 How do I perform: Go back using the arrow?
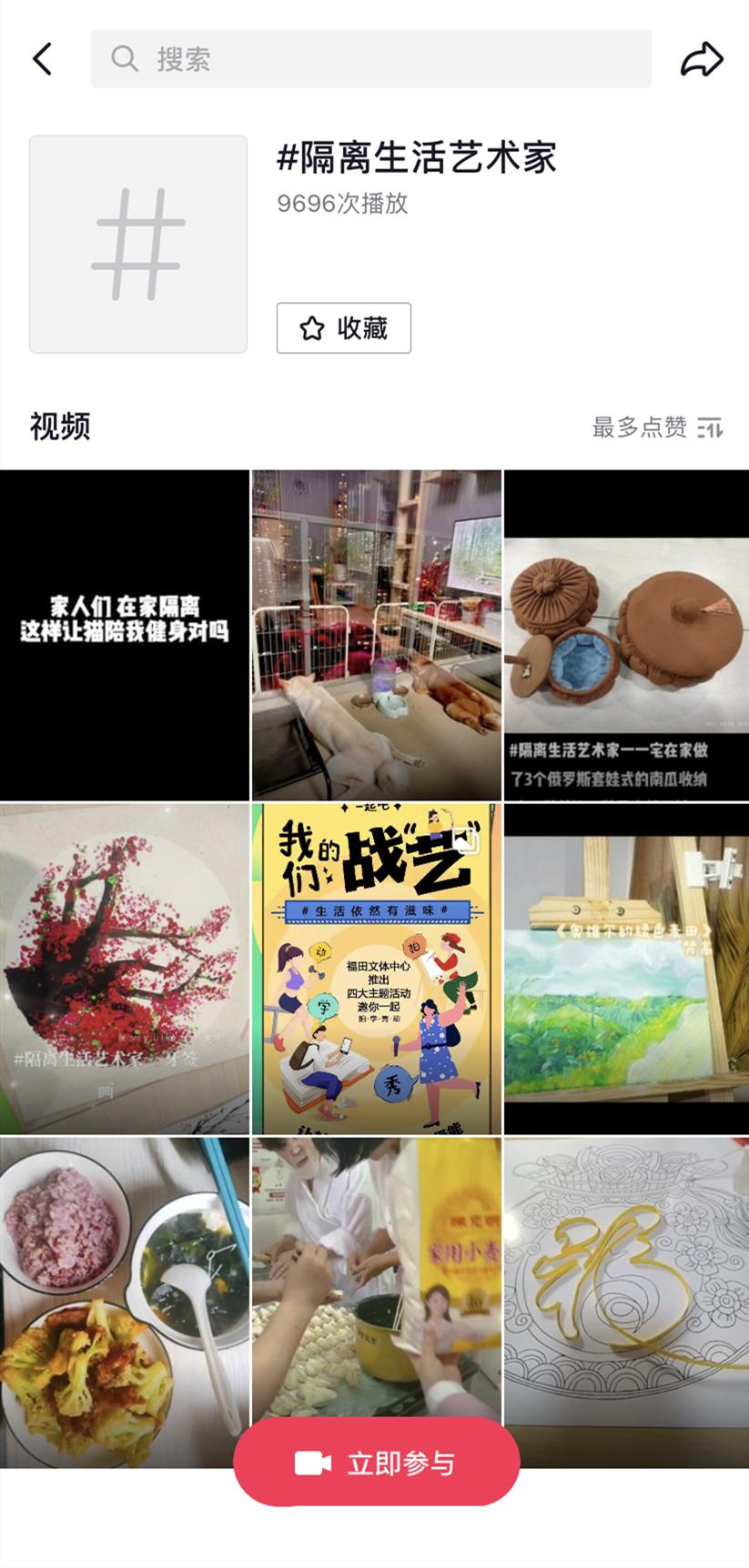point(43,59)
